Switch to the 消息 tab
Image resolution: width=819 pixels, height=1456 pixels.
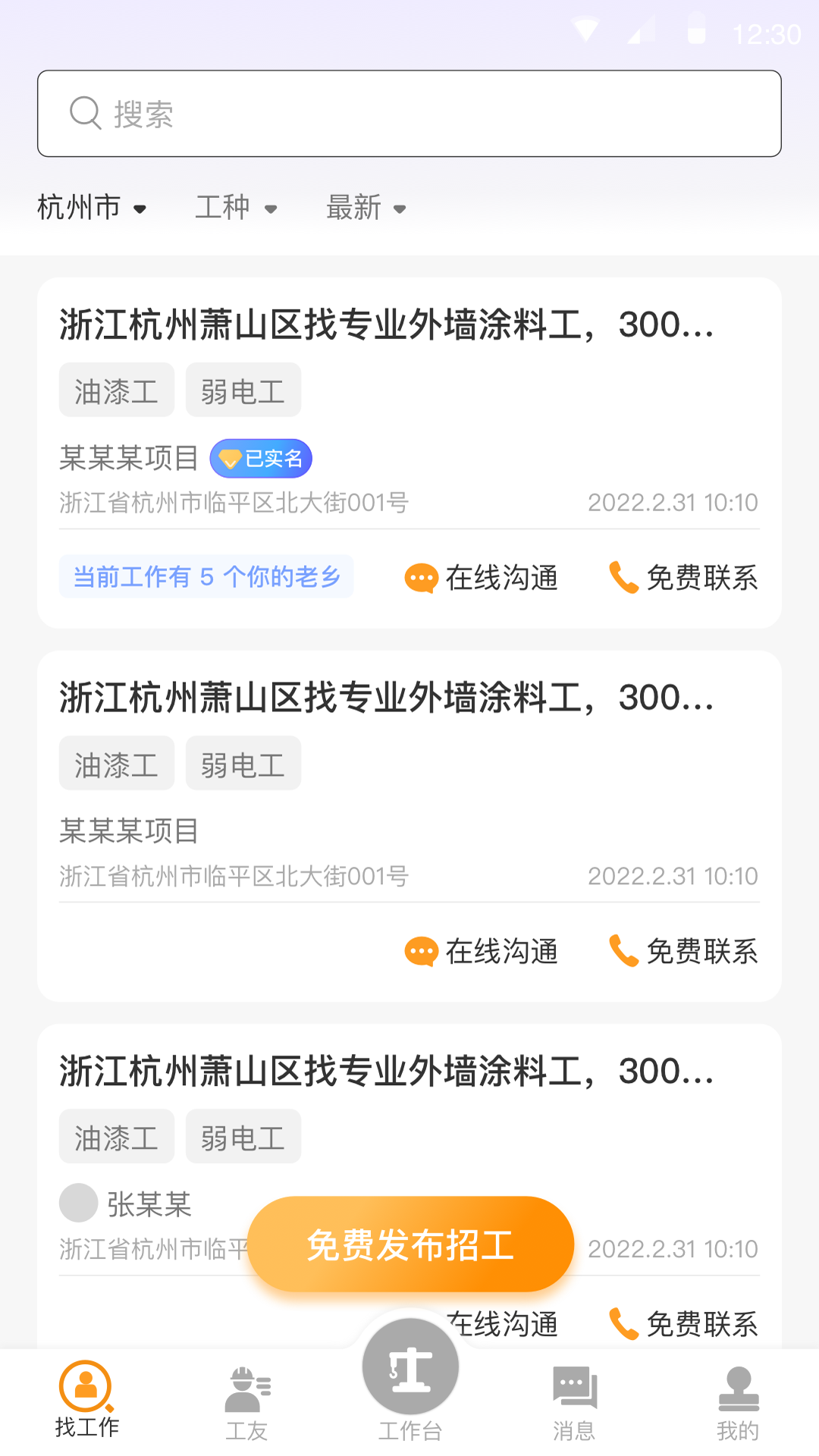point(574,1407)
